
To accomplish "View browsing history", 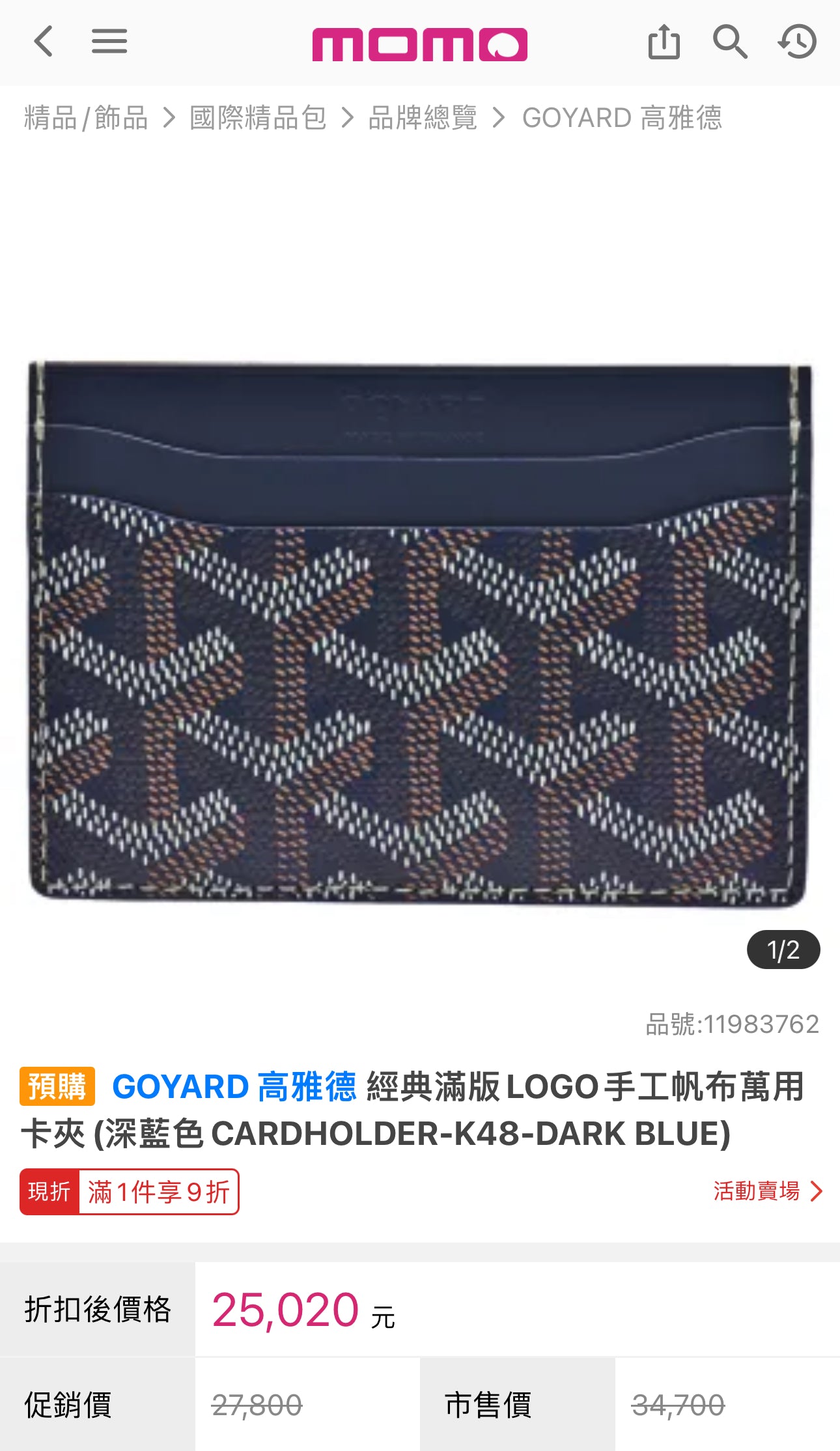I will [x=797, y=42].
